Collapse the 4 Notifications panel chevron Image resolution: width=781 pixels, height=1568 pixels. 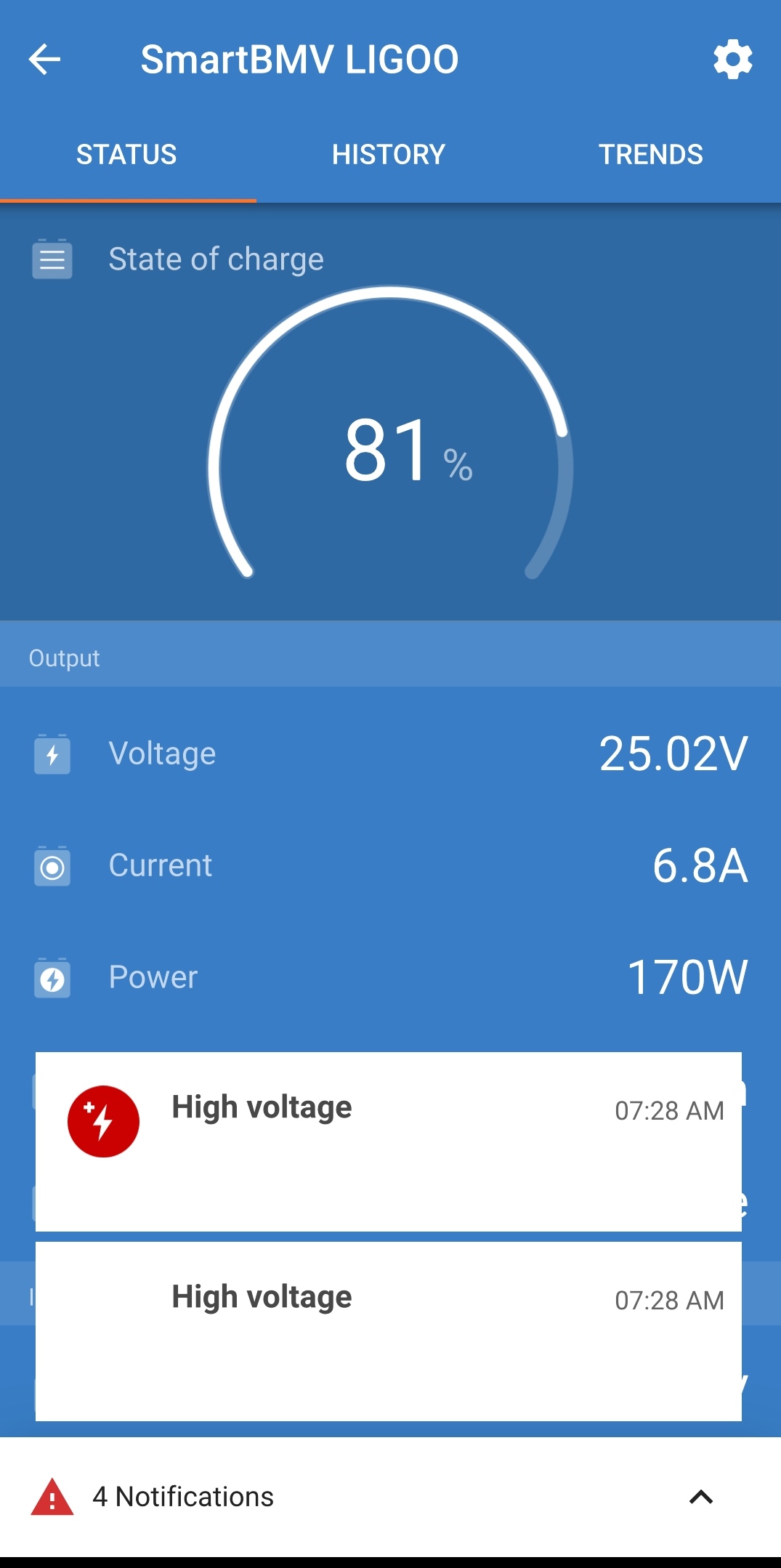tap(701, 1497)
